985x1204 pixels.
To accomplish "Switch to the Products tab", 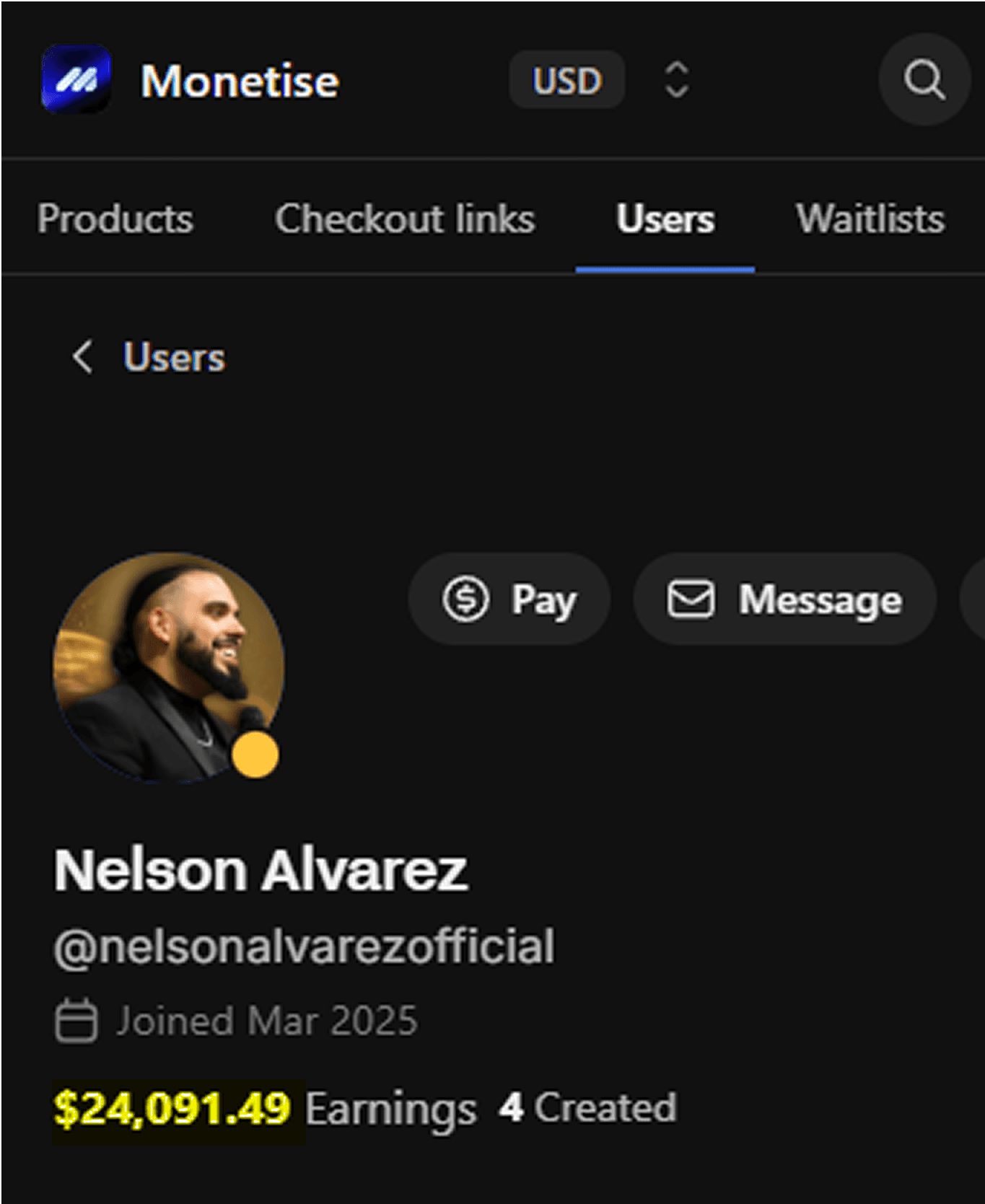I will (115, 219).
